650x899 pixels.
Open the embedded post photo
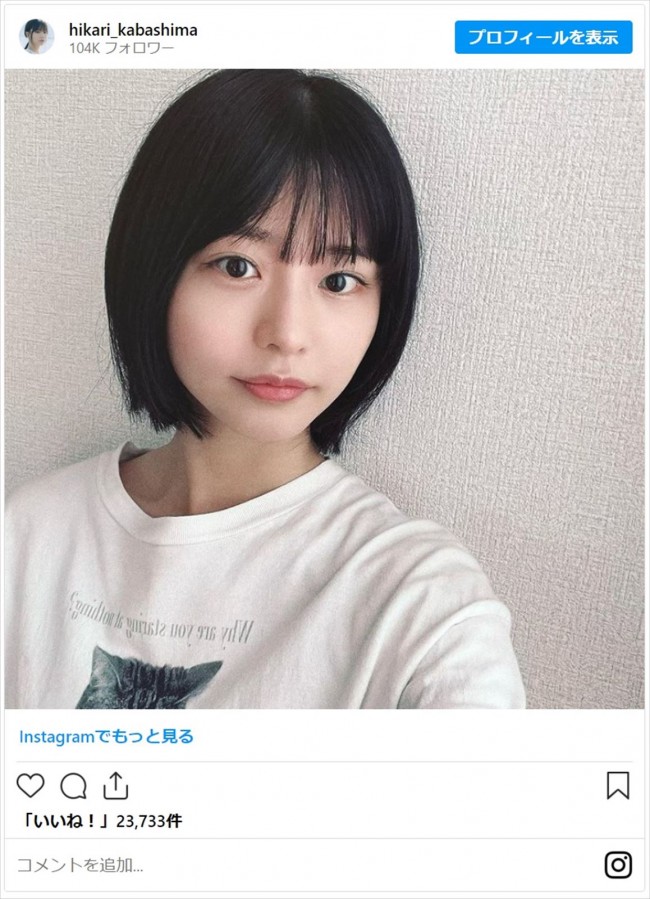click(x=324, y=388)
